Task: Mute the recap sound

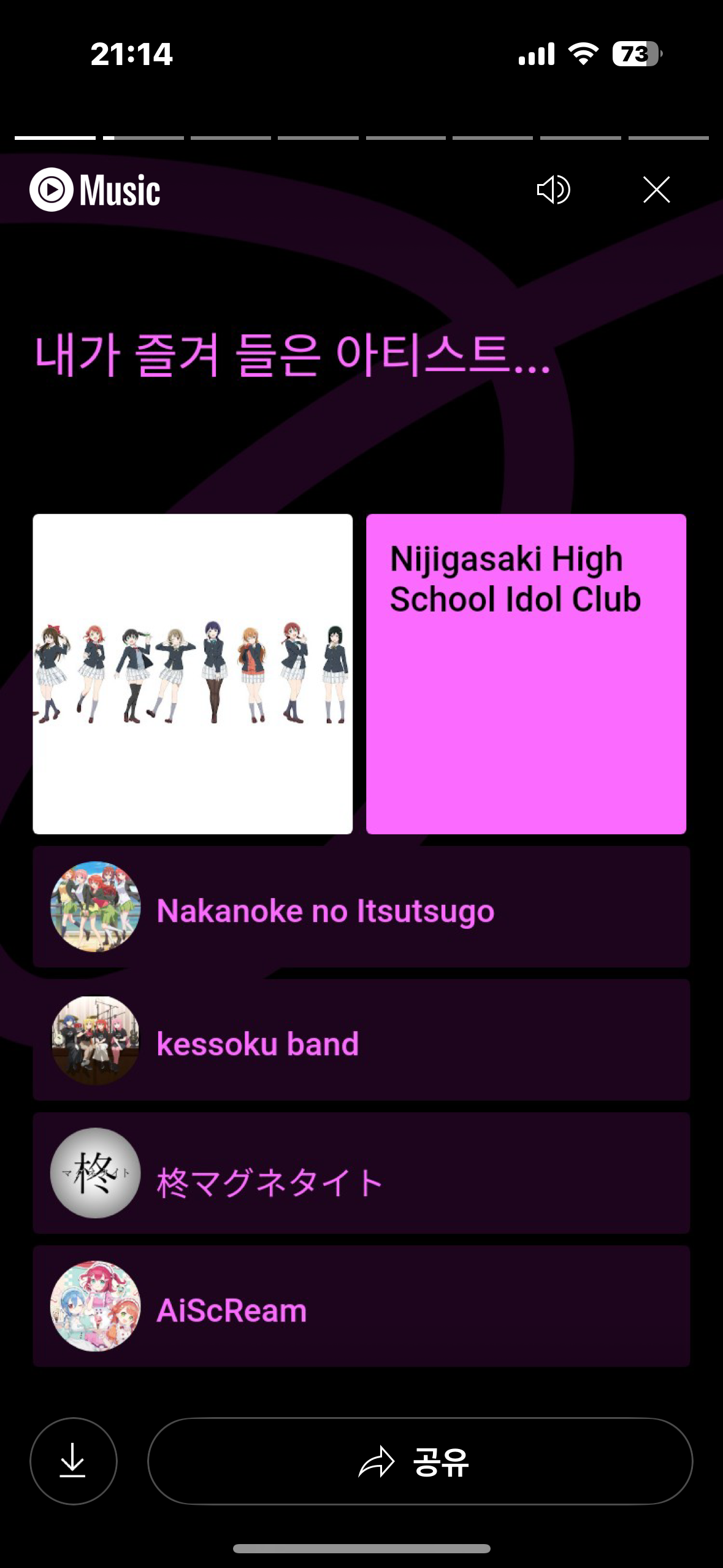Action: [553, 190]
